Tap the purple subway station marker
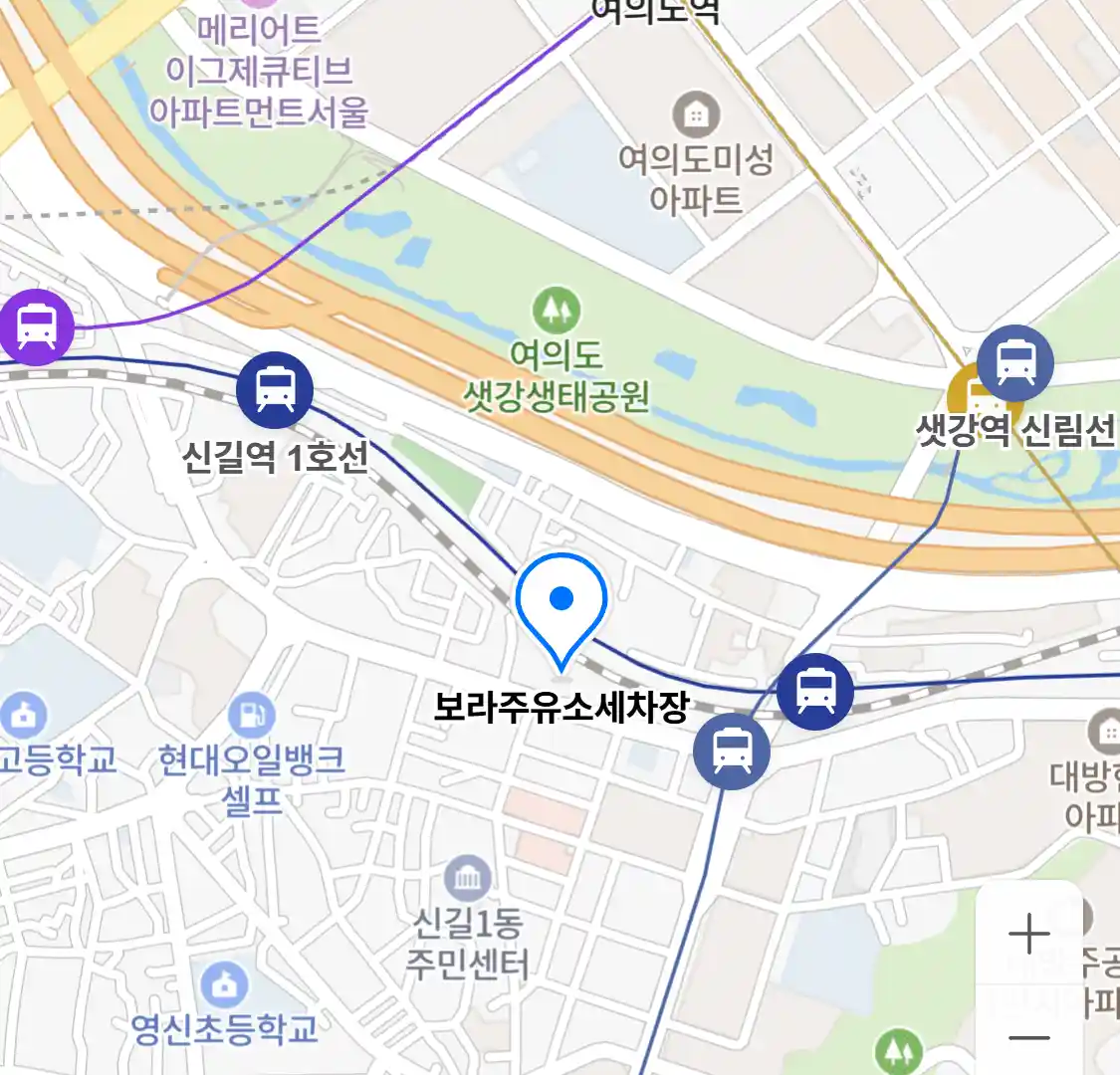This screenshot has height=1075, width=1120. point(37,325)
